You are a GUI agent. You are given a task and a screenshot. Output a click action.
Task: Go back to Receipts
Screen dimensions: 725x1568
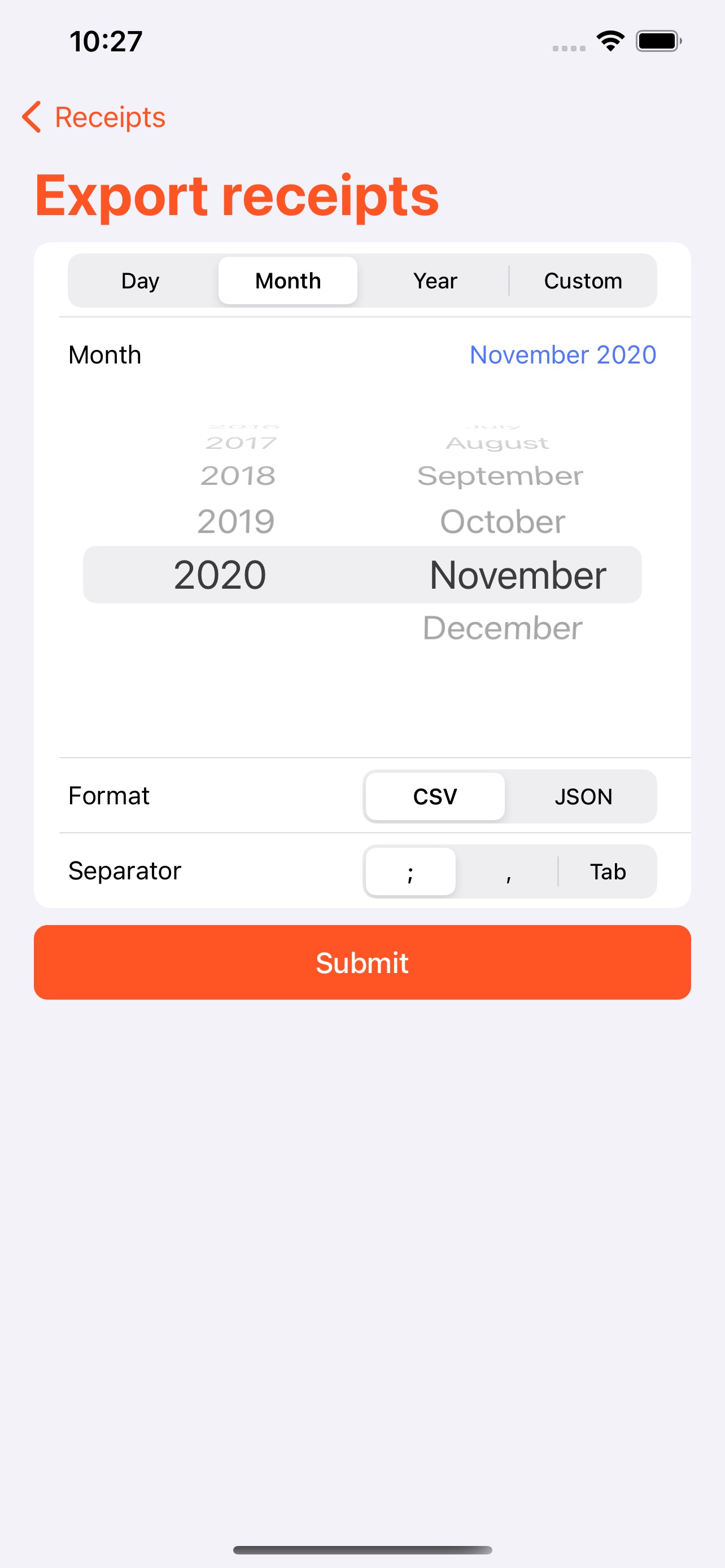pyautogui.click(x=94, y=117)
